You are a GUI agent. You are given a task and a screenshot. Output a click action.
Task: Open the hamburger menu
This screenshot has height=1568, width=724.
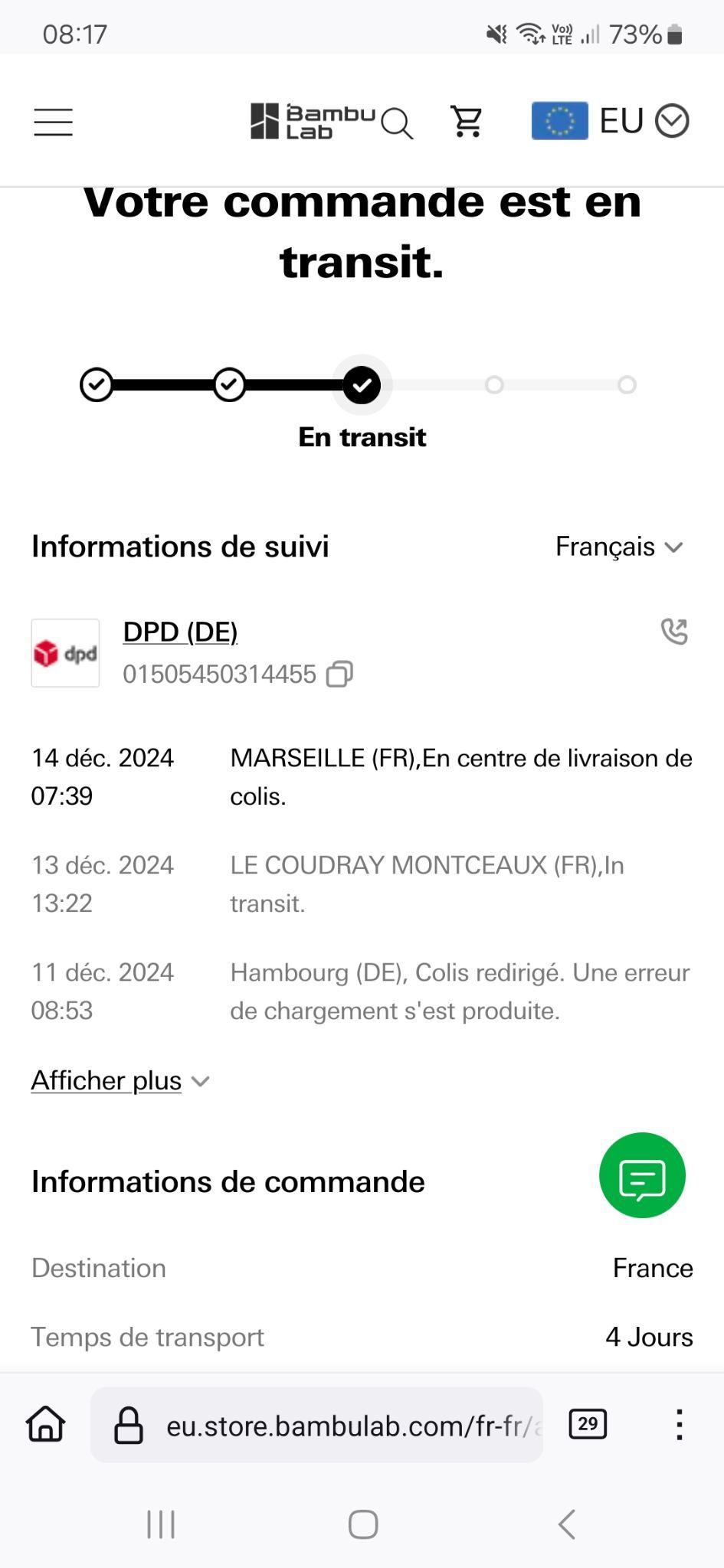pos(54,122)
